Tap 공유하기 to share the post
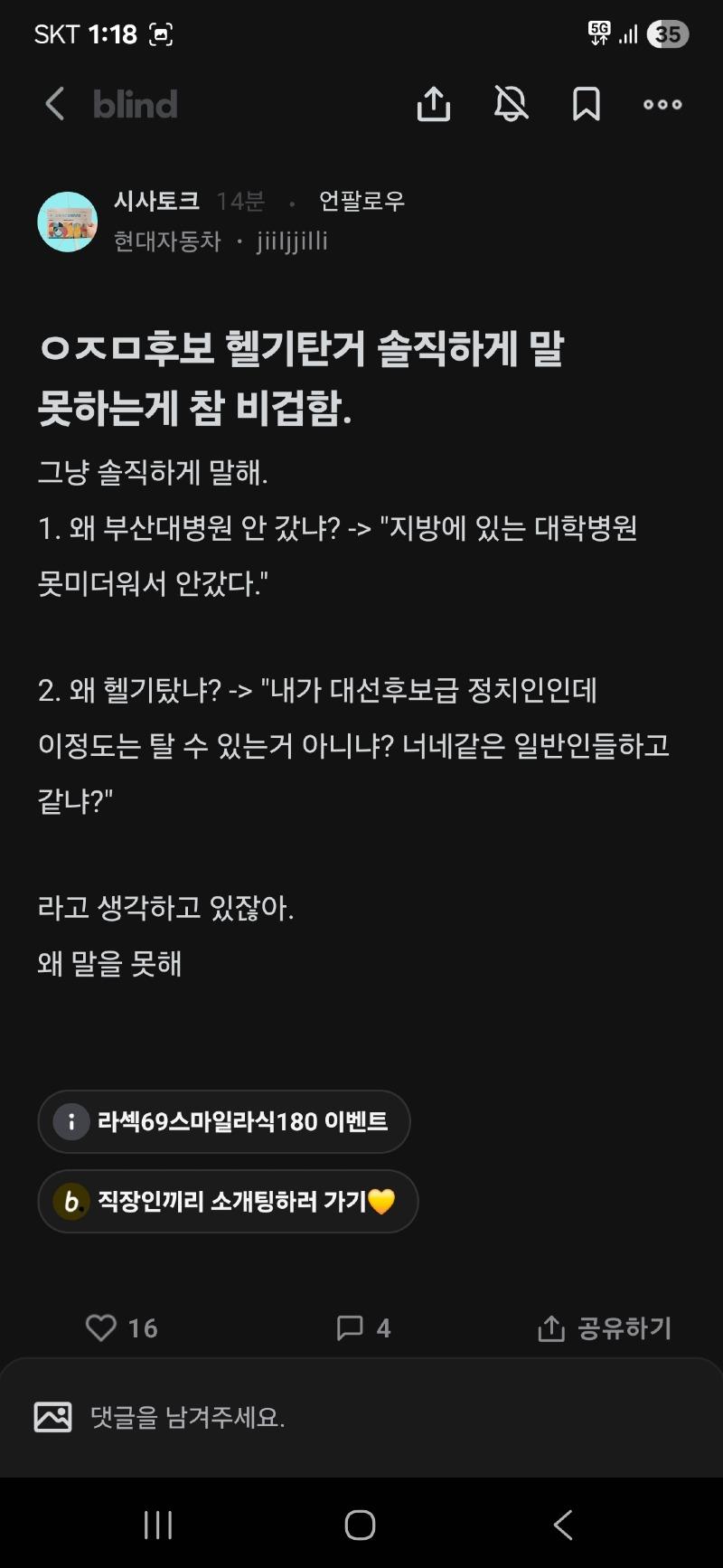This screenshot has height=1568, width=723. coord(605,1327)
